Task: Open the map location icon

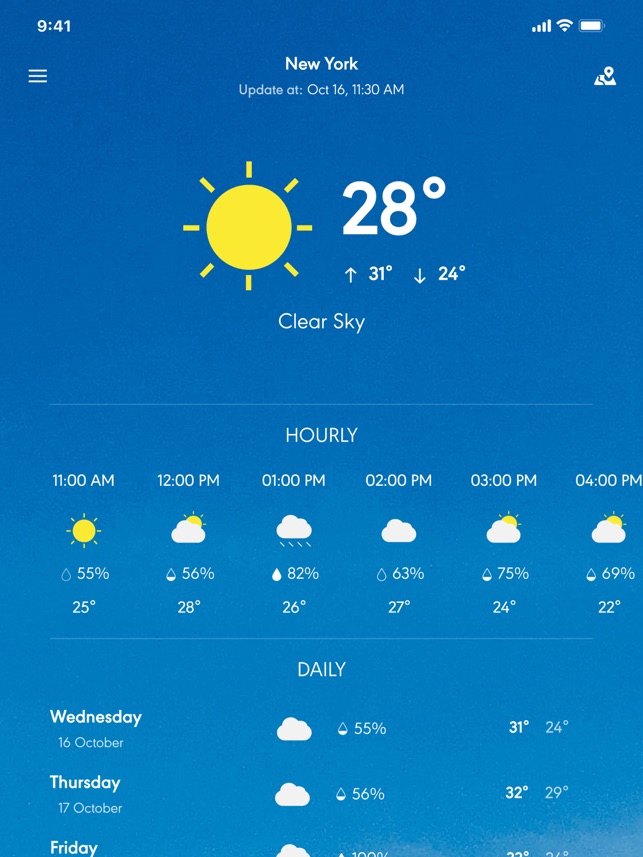Action: [x=605, y=77]
